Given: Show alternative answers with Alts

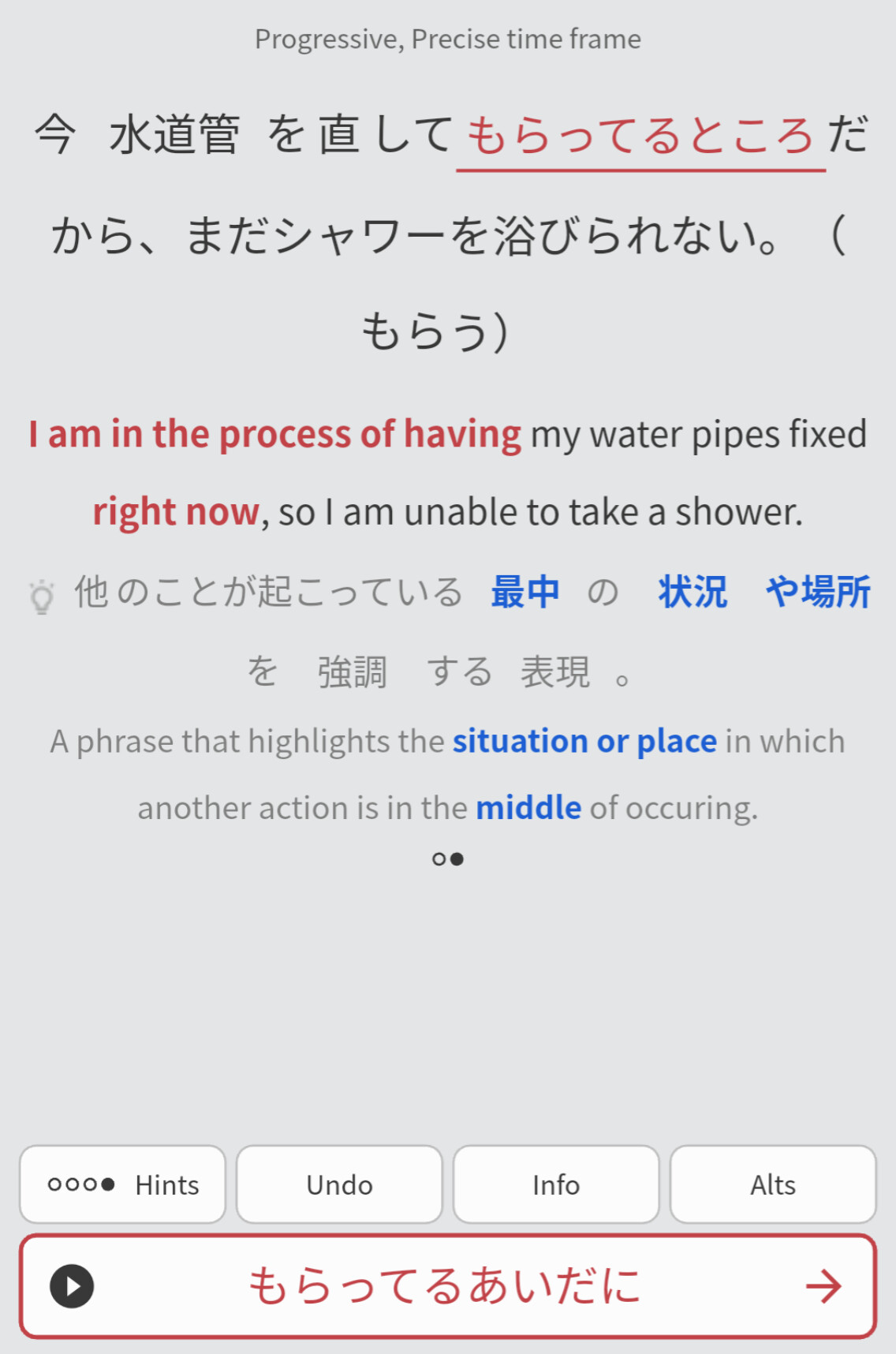Looking at the screenshot, I should pyautogui.click(x=773, y=1184).
